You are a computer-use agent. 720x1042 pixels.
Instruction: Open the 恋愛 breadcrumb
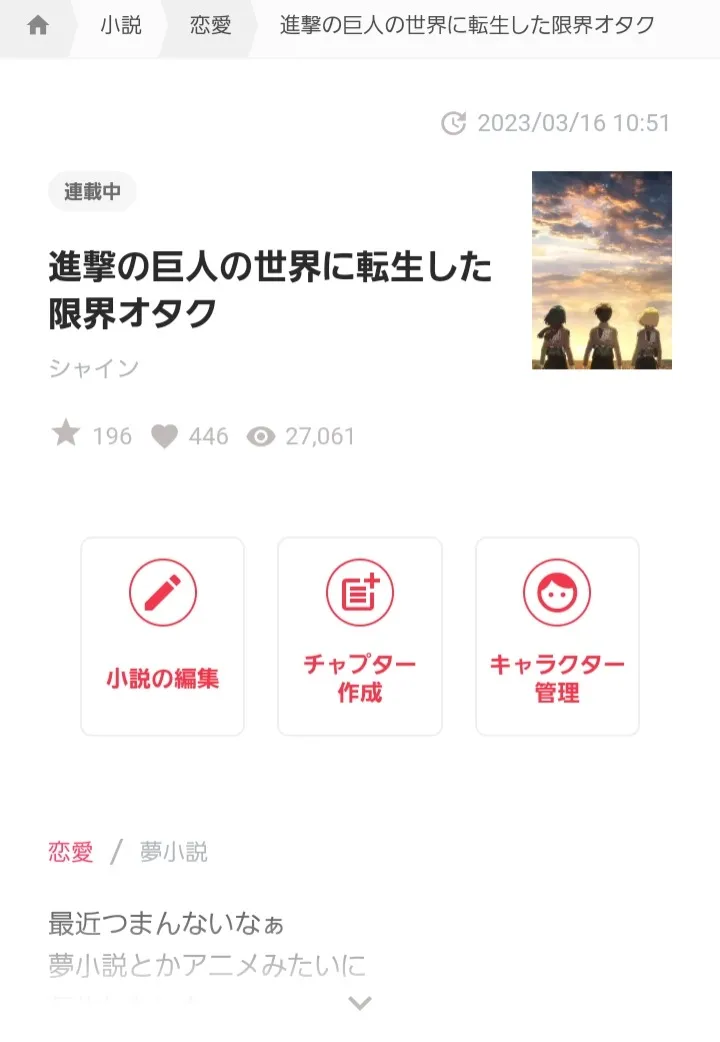click(210, 26)
